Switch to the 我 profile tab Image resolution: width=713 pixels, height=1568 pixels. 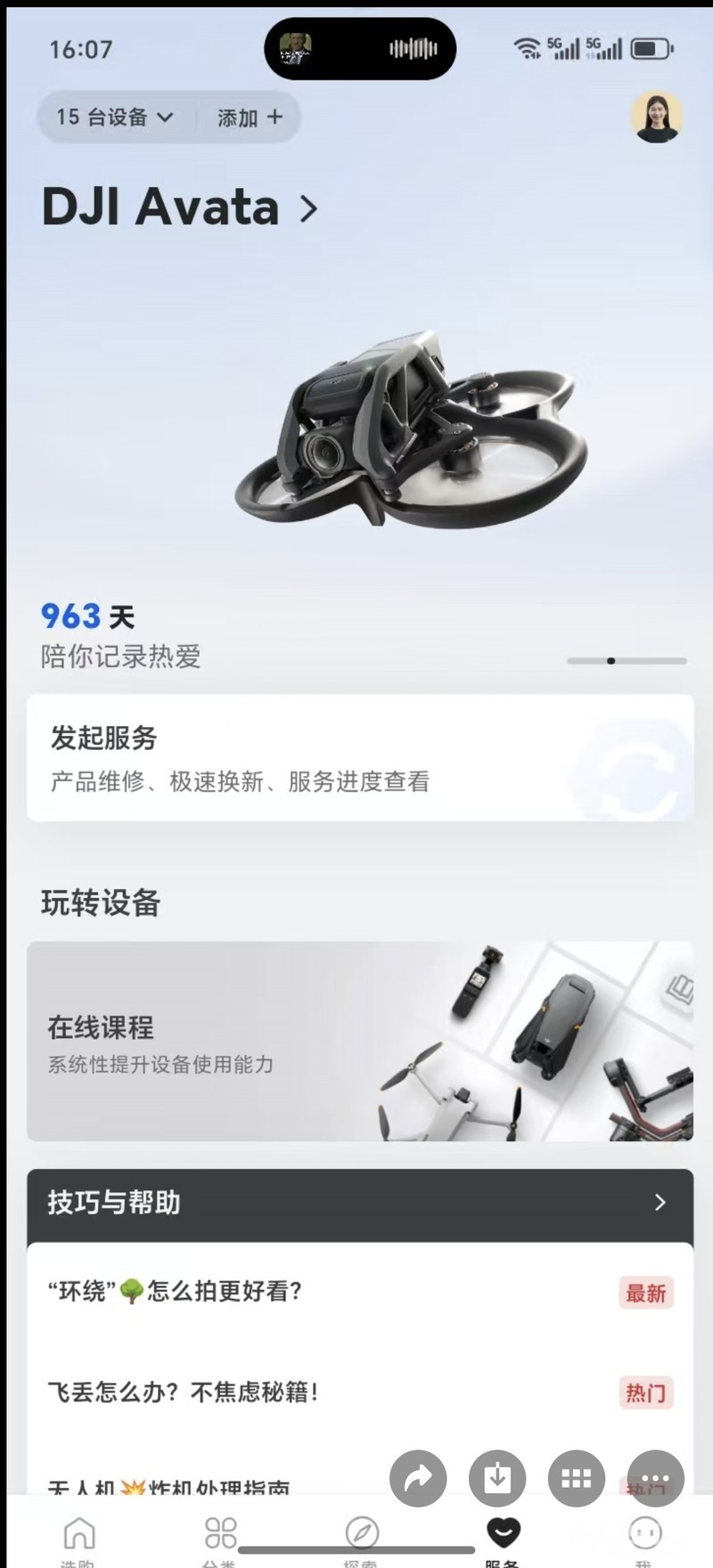point(644,1539)
